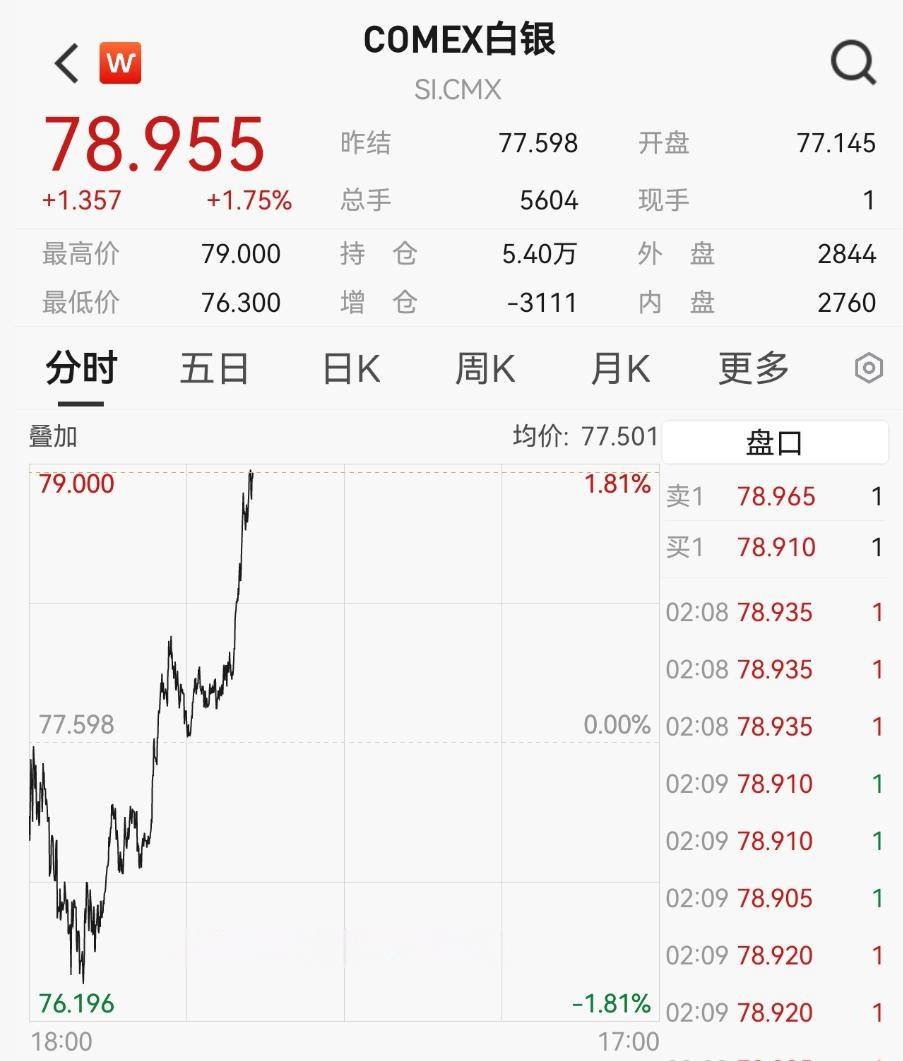The image size is (903, 1061).
Task: Switch to the 日K chart tab
Action: pos(348,369)
